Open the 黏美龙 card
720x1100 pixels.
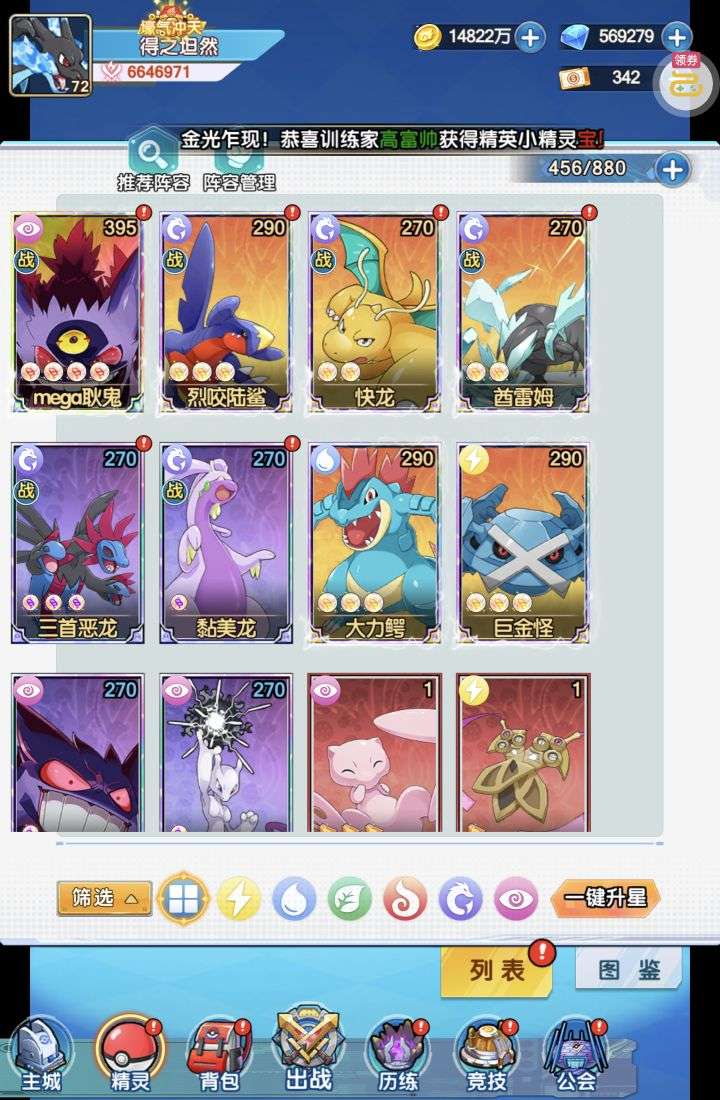(226, 542)
